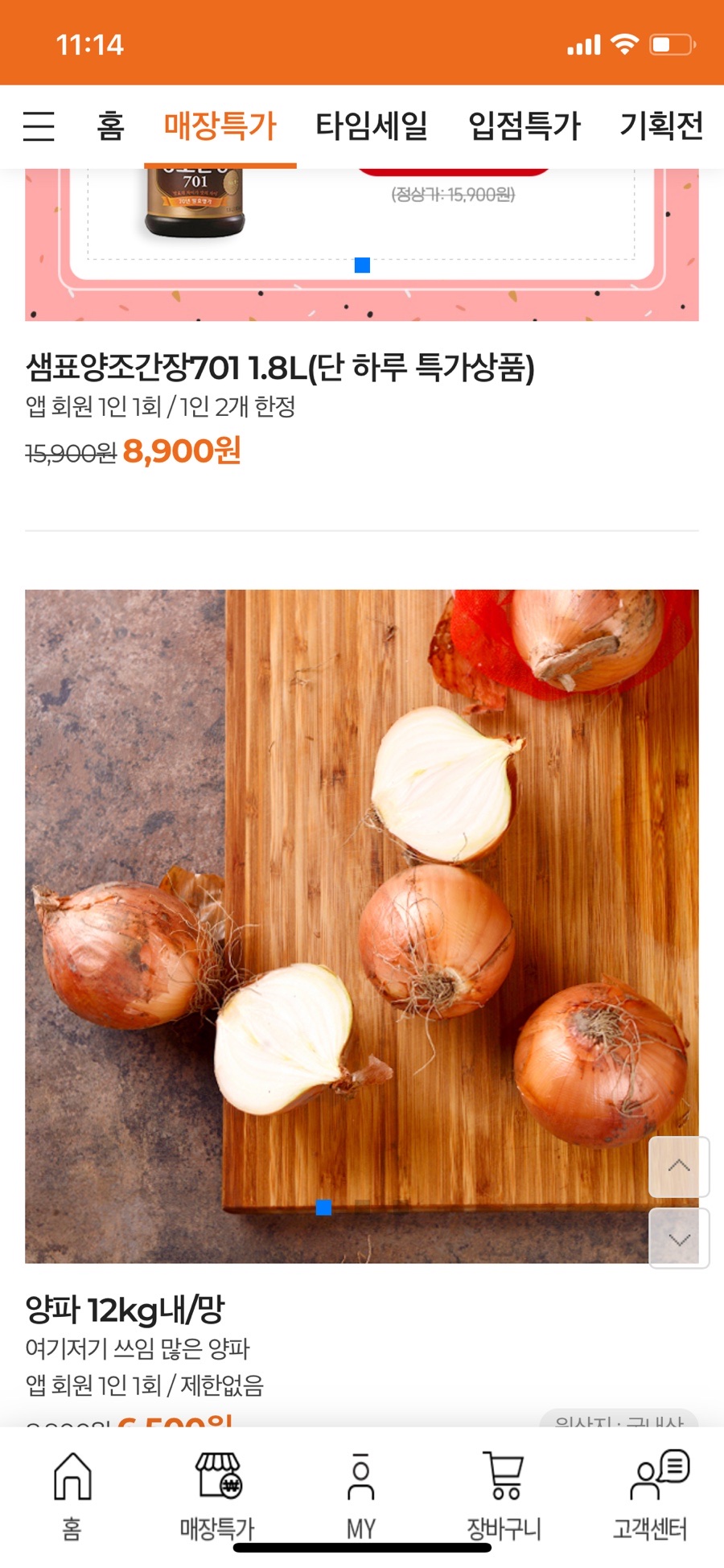Go to the 기획전 tab

click(x=661, y=126)
